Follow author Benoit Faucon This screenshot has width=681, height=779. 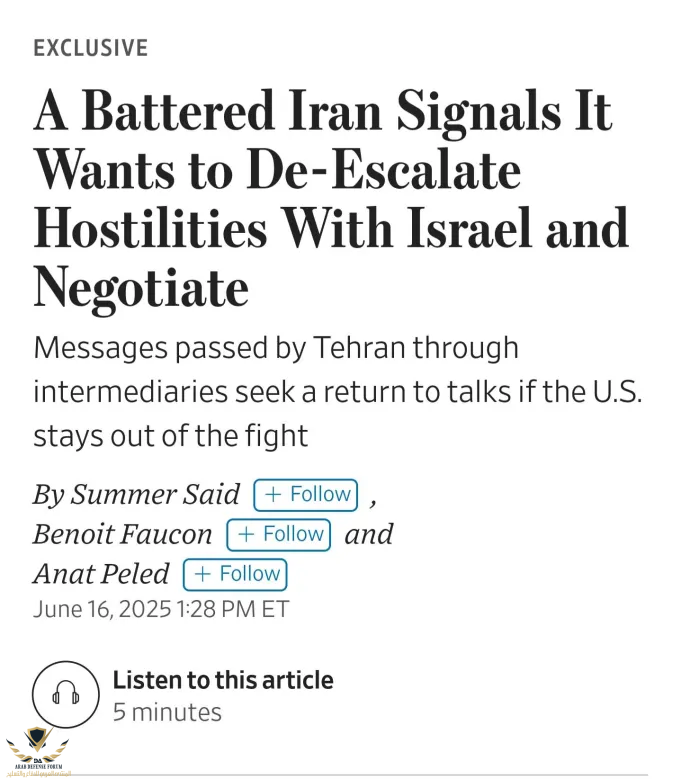pos(279,534)
